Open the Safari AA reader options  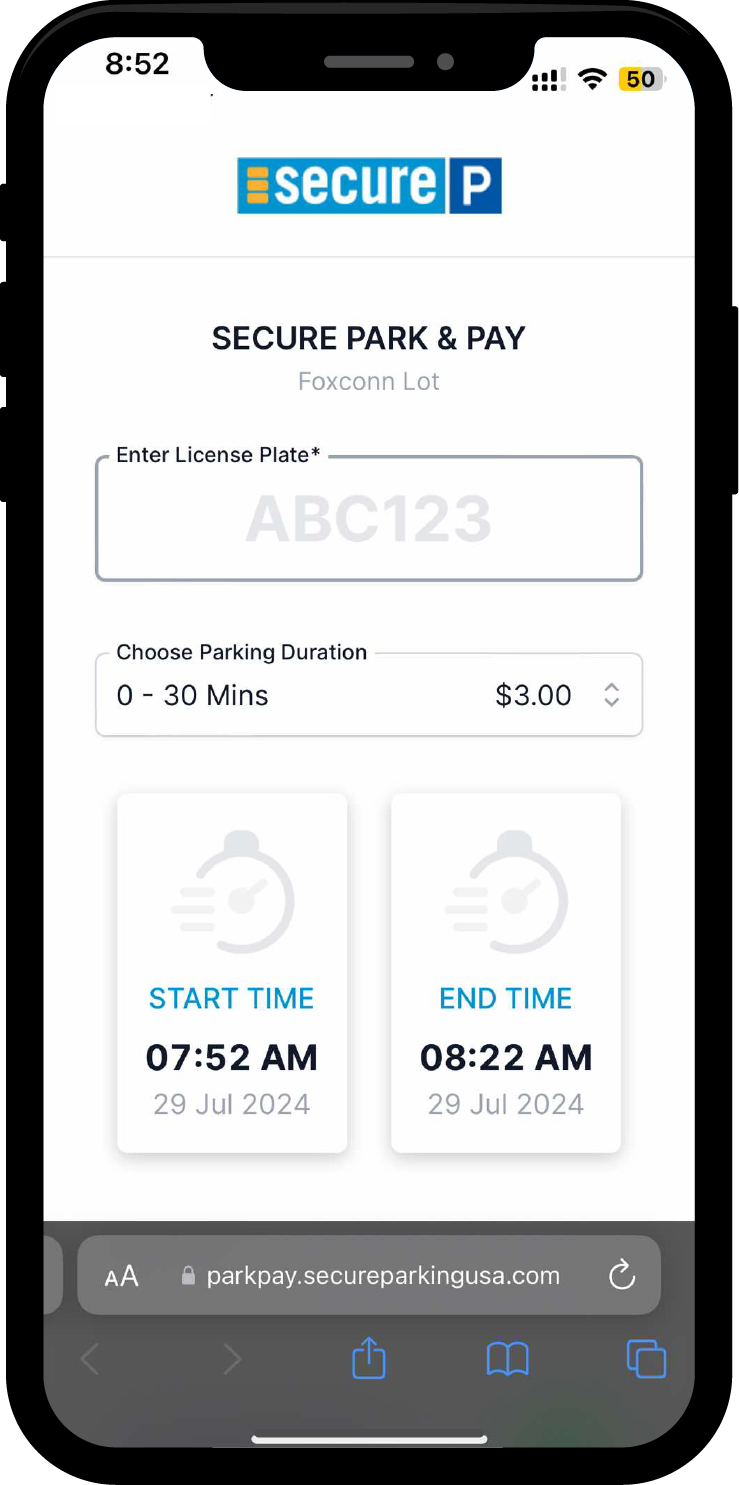[x=121, y=1276]
